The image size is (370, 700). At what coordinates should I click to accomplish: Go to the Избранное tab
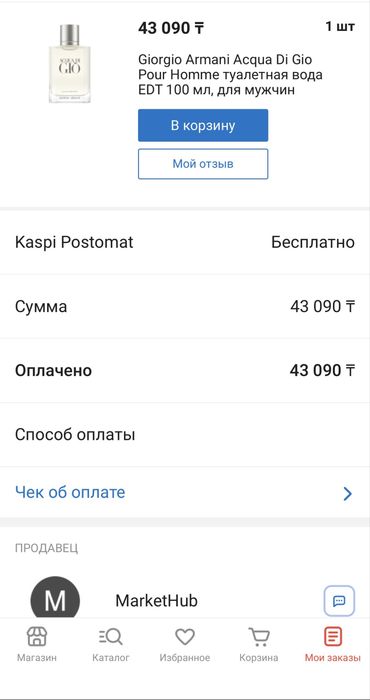185,645
